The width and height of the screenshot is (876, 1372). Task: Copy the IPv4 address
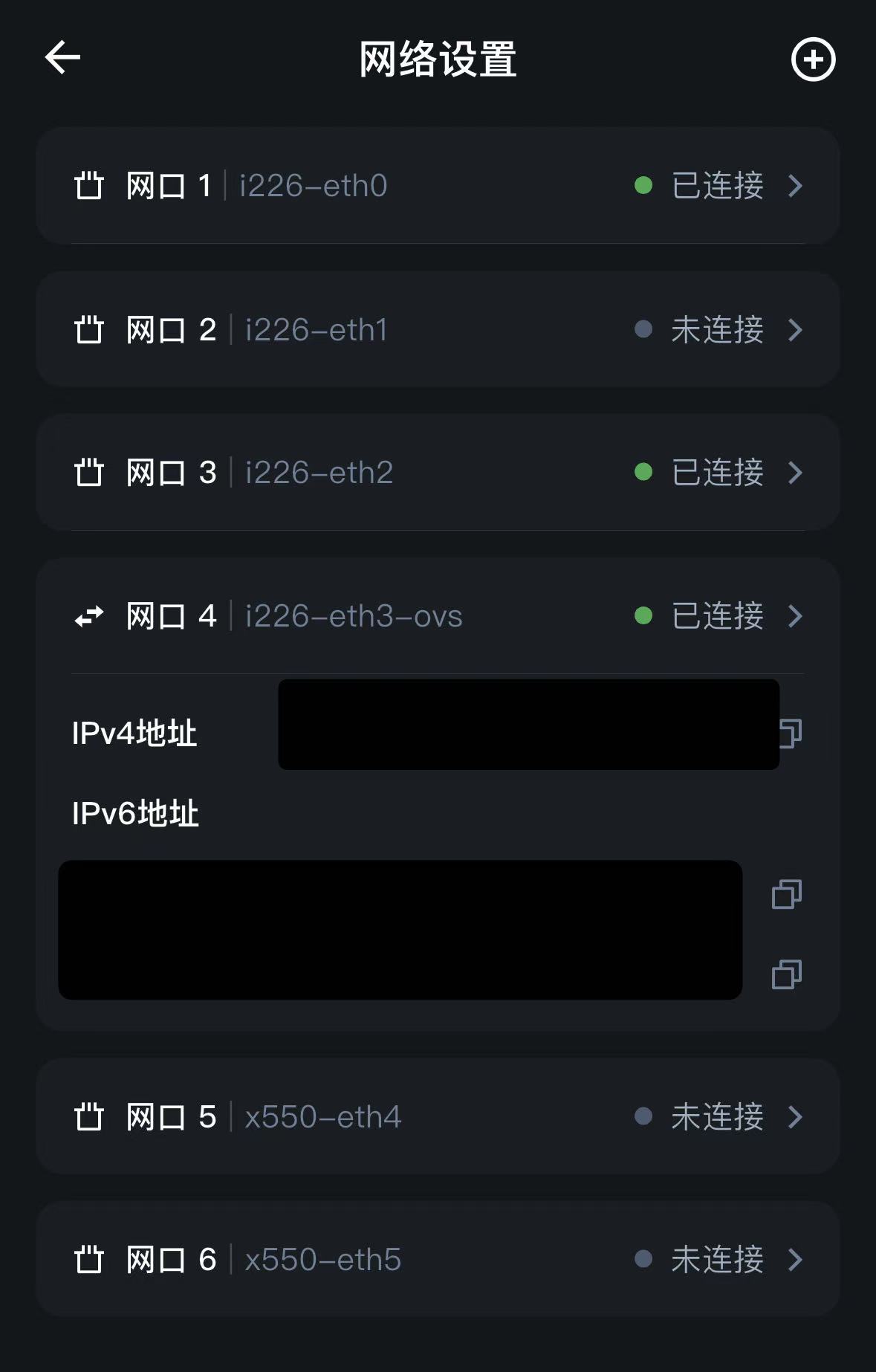[x=791, y=733]
